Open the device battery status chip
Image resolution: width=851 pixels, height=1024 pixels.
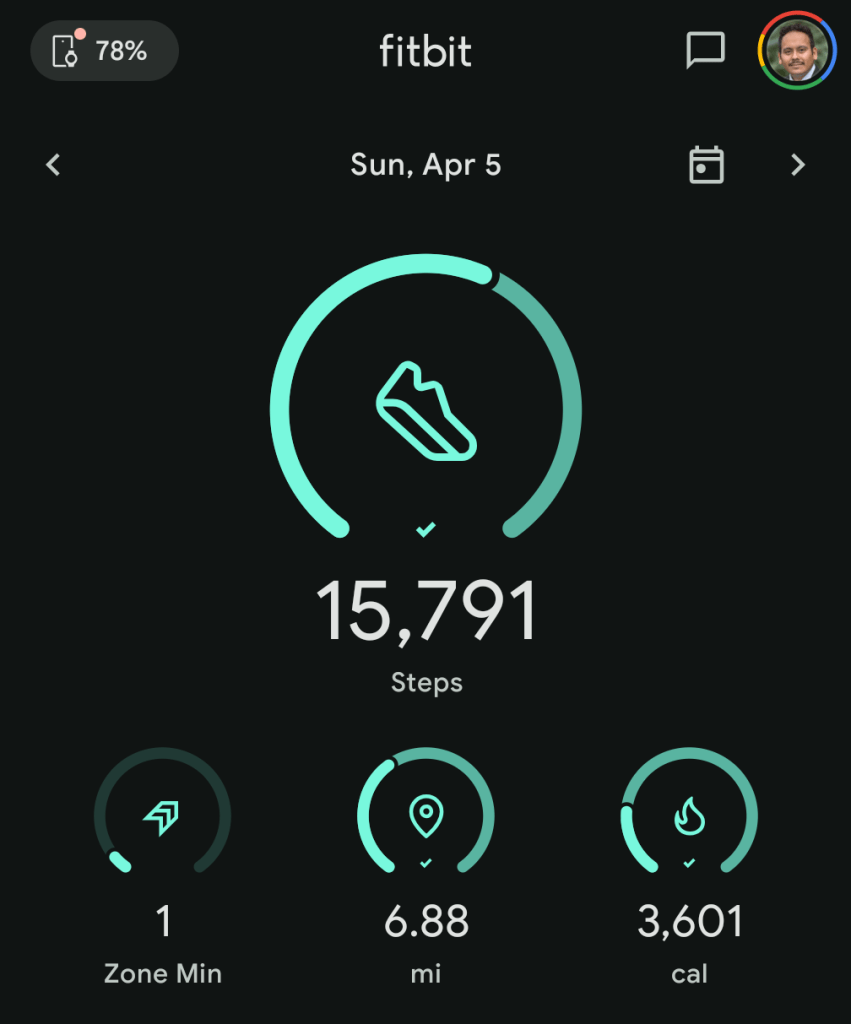pos(104,51)
